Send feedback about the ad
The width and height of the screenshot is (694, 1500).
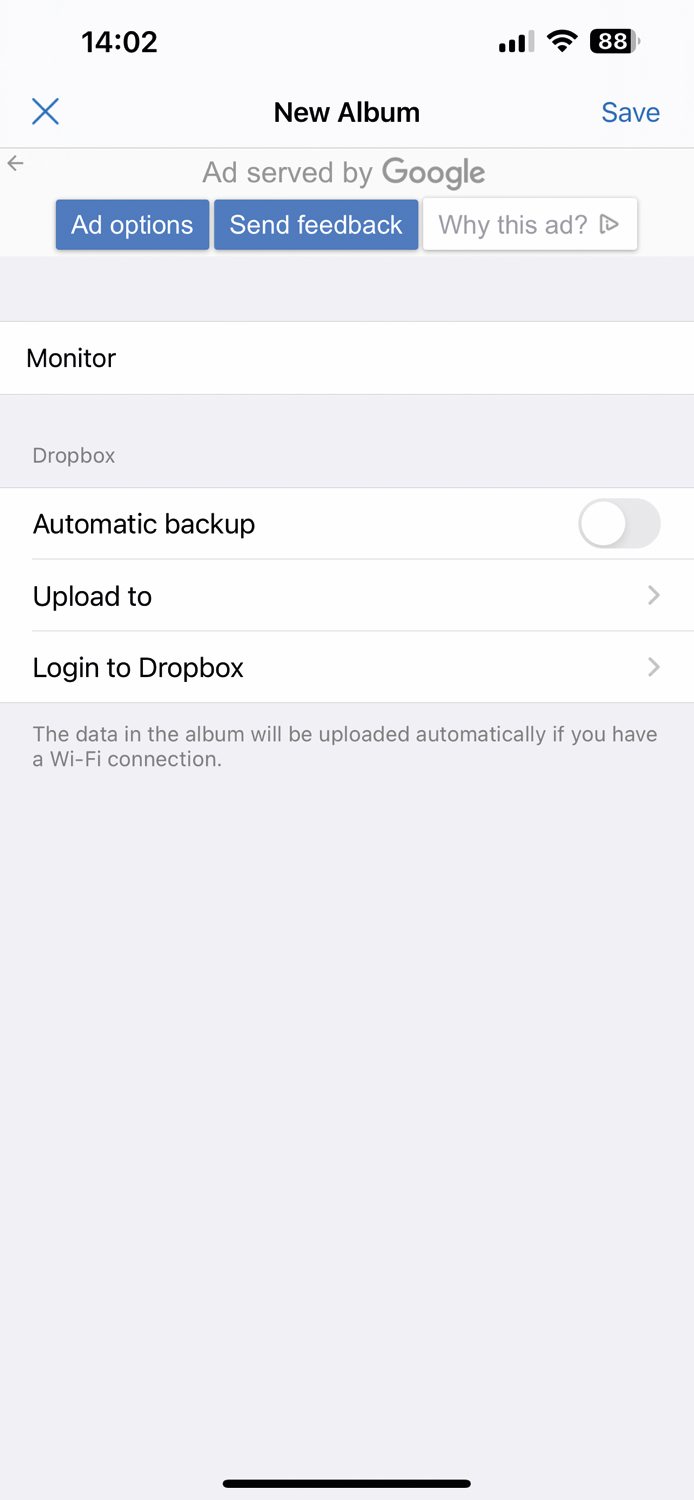click(316, 225)
